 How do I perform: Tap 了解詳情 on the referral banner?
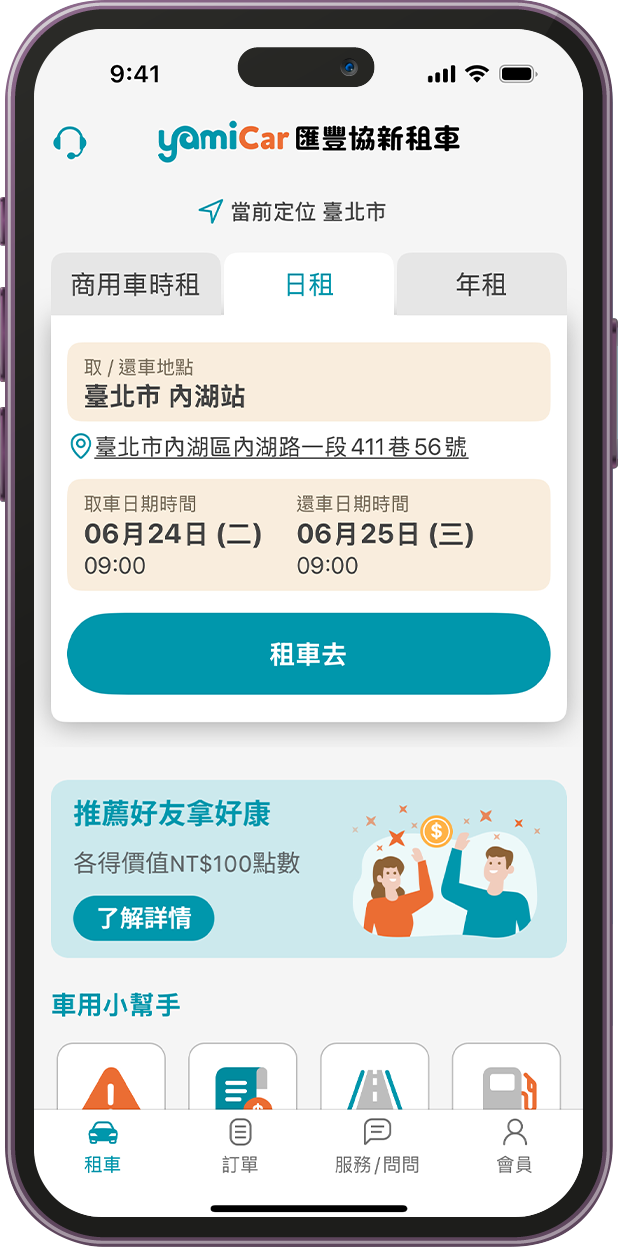point(144,918)
